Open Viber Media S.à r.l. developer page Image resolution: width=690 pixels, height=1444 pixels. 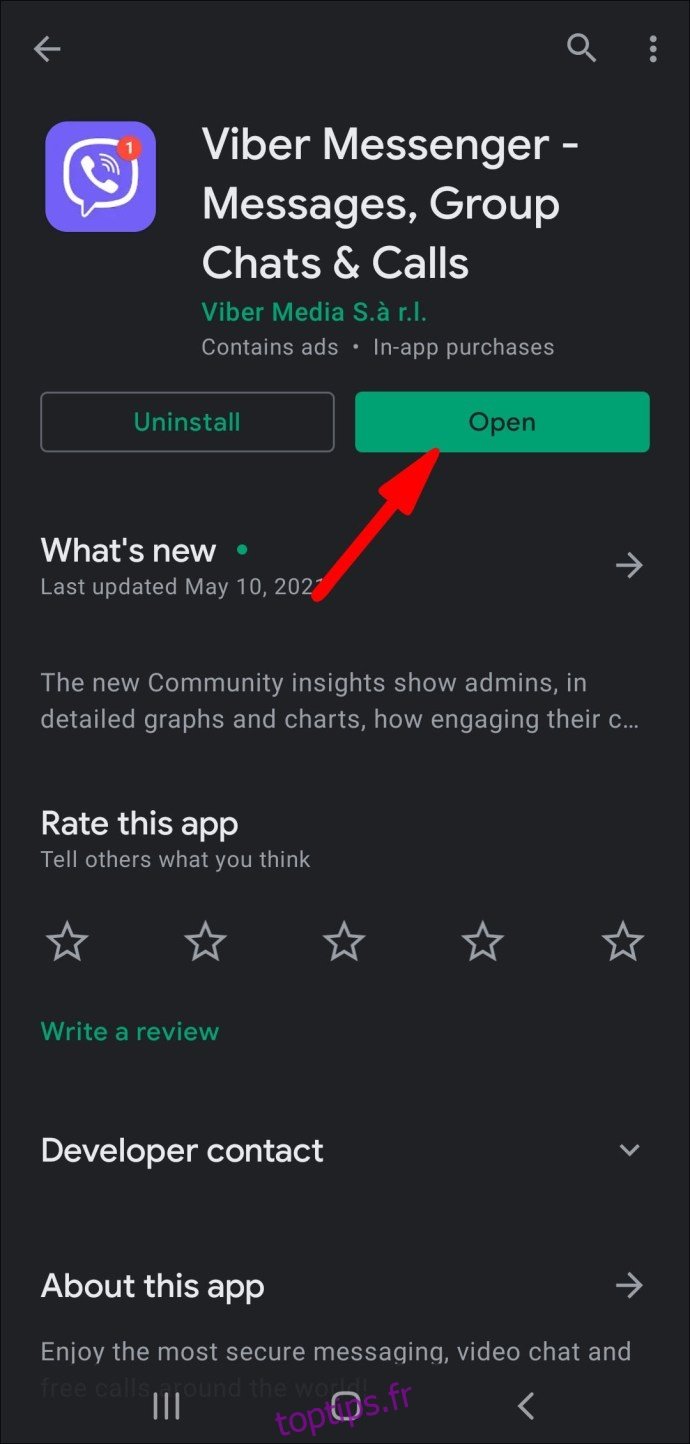click(x=314, y=312)
